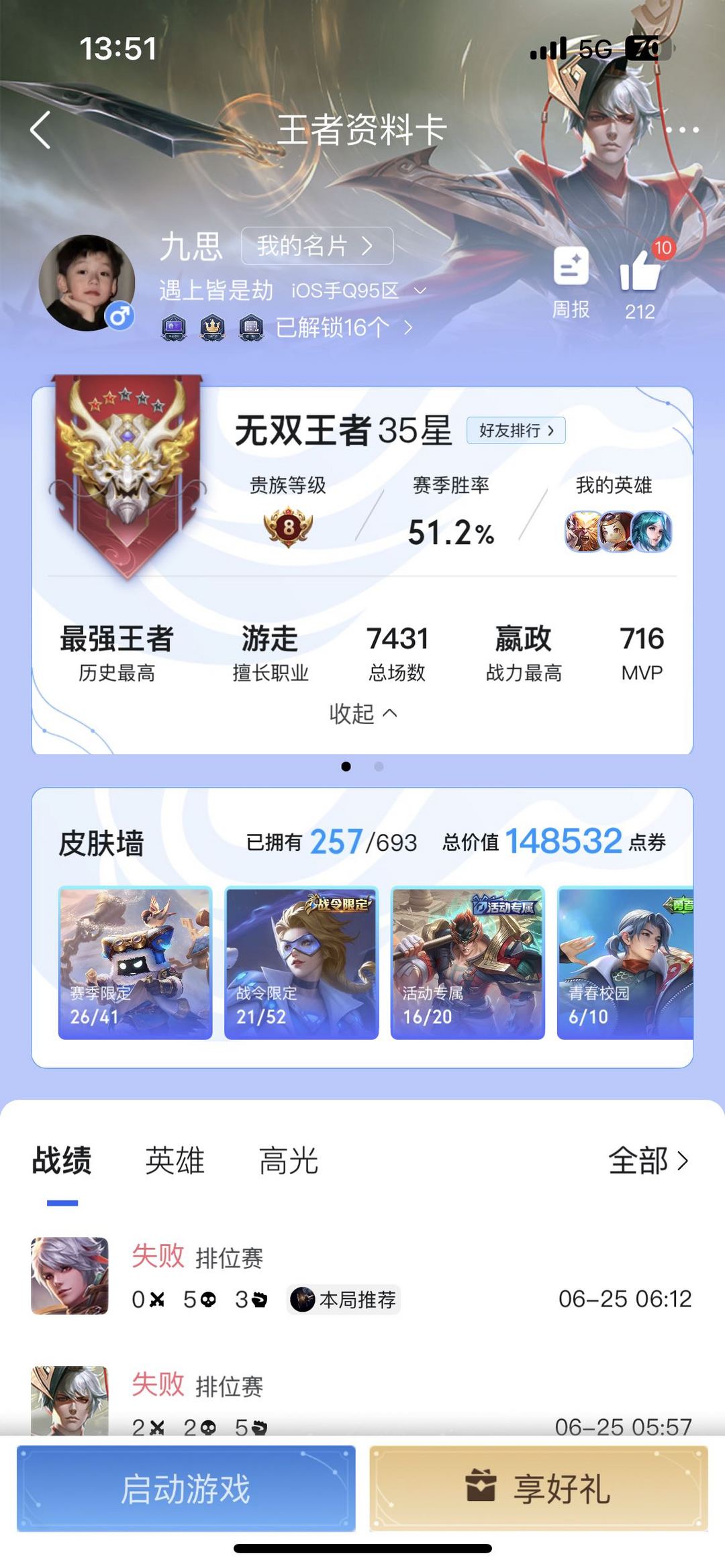Open the three-dot overflow menu

(683, 129)
